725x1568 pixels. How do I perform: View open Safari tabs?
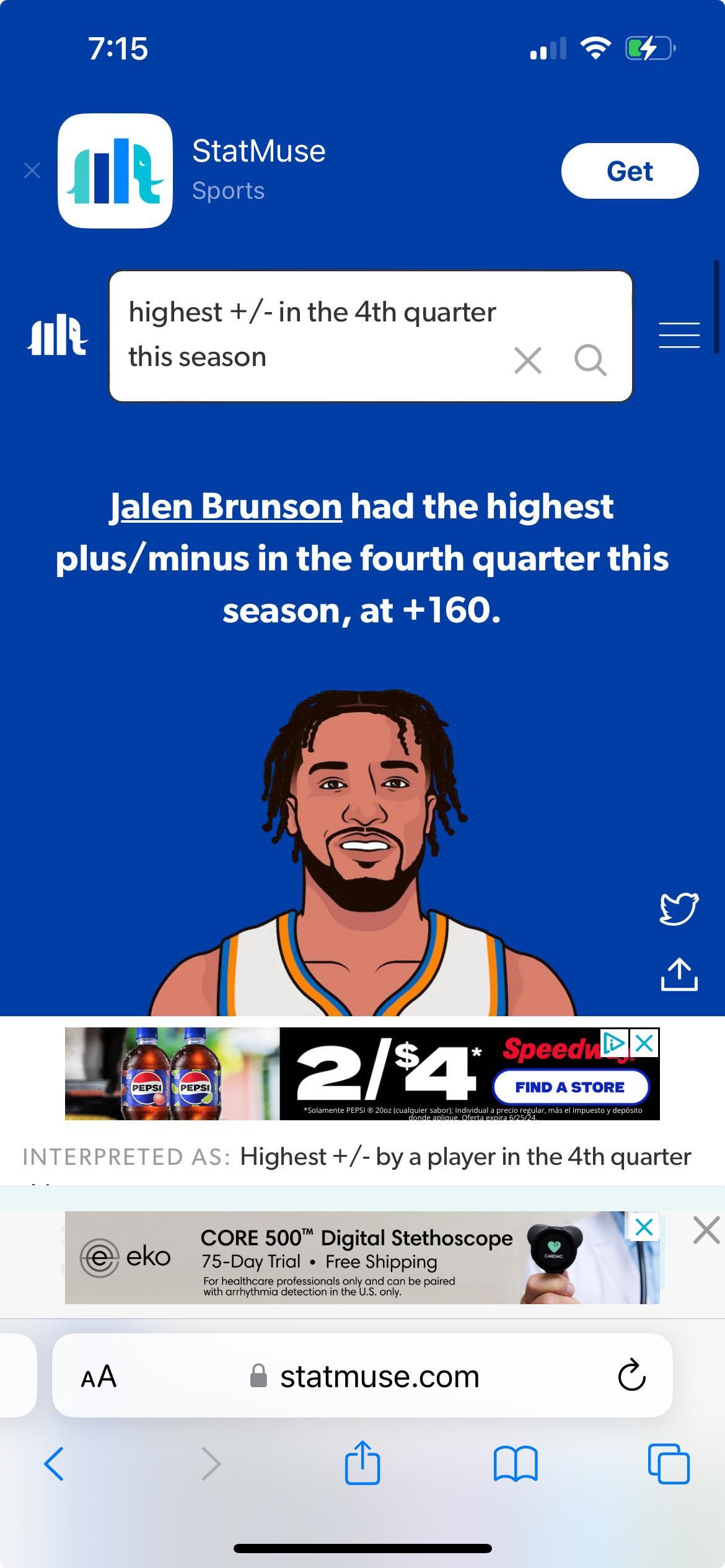pyautogui.click(x=668, y=1464)
